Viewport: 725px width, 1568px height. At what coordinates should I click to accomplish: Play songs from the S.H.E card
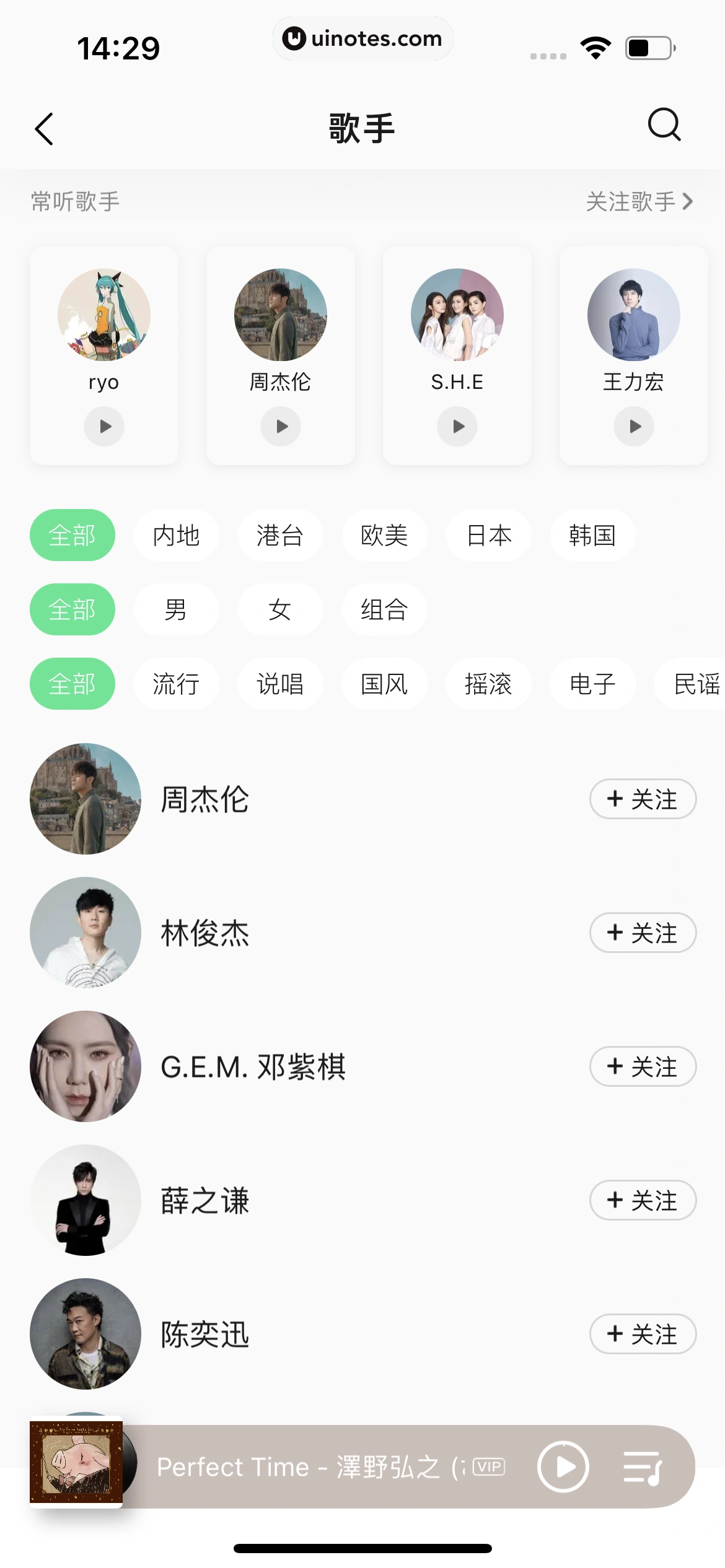[x=457, y=426]
